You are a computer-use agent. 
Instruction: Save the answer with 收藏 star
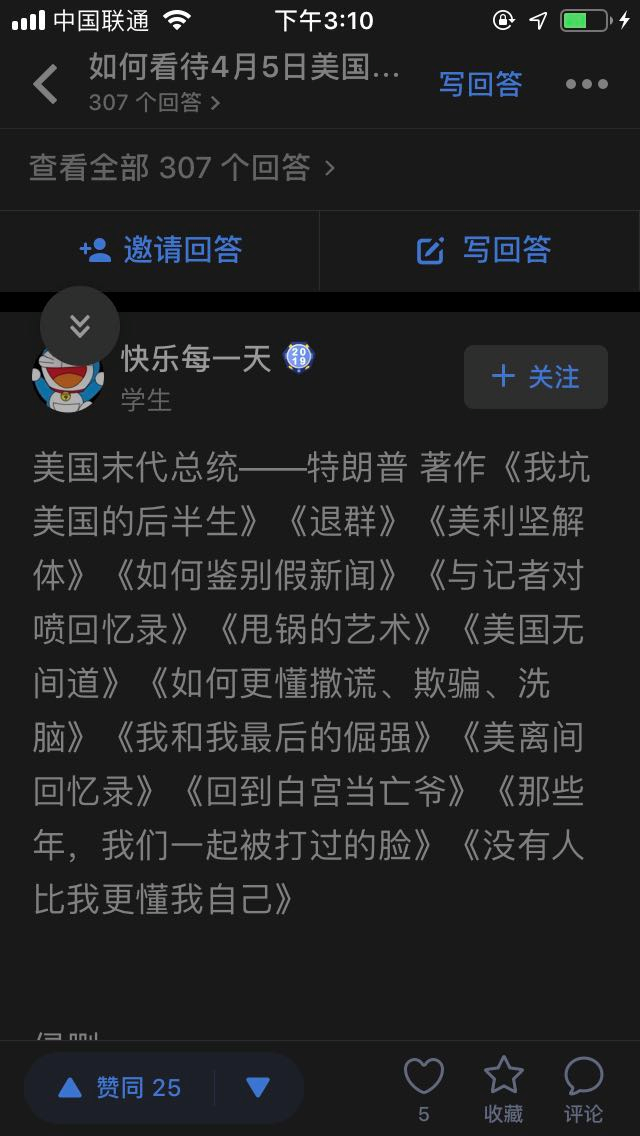504,1088
